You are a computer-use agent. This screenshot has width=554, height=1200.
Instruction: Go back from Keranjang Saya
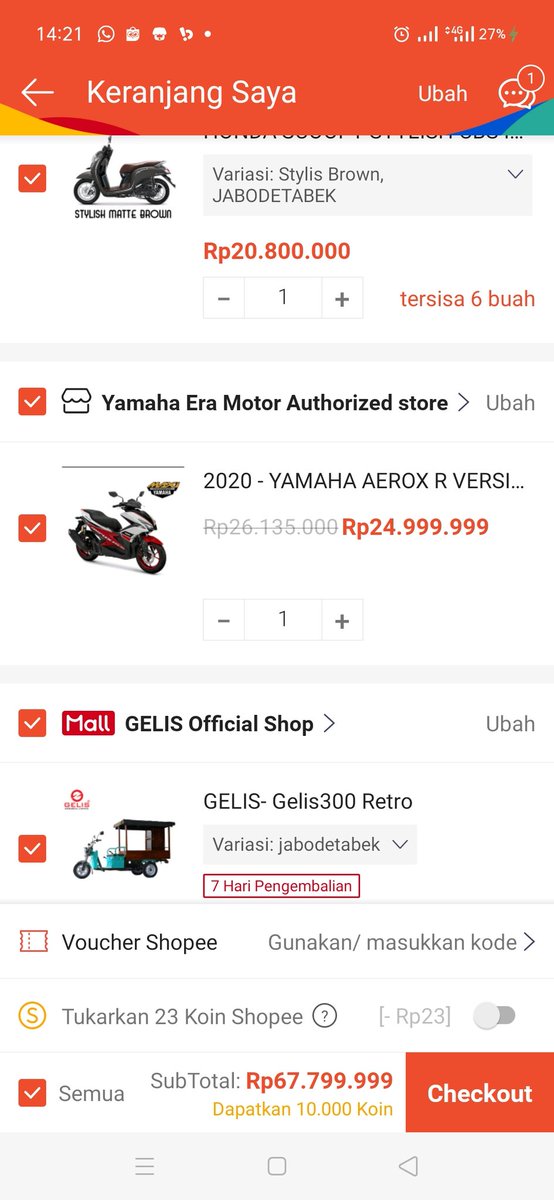[37, 93]
